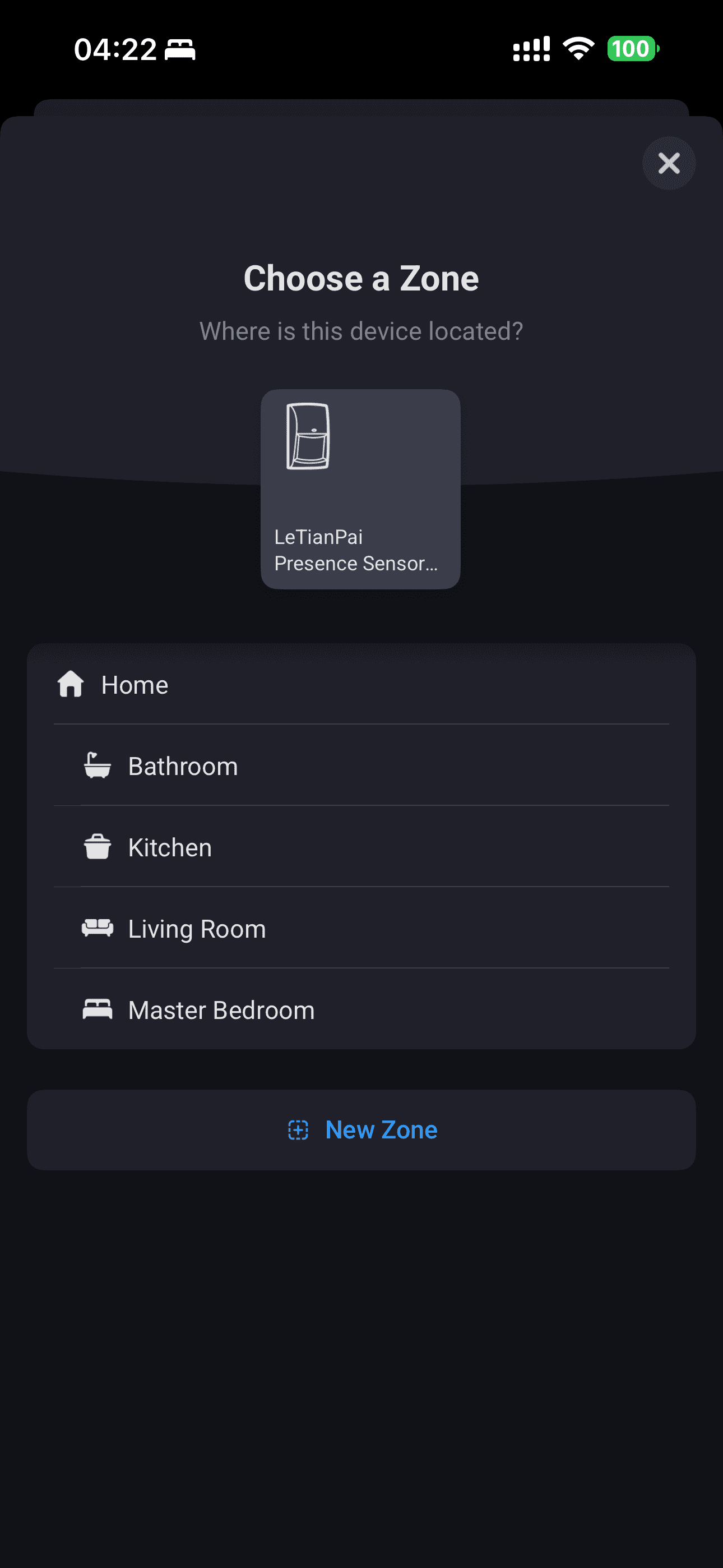Pick the Living Room zone
The width and height of the screenshot is (723, 1568).
pyautogui.click(x=361, y=928)
